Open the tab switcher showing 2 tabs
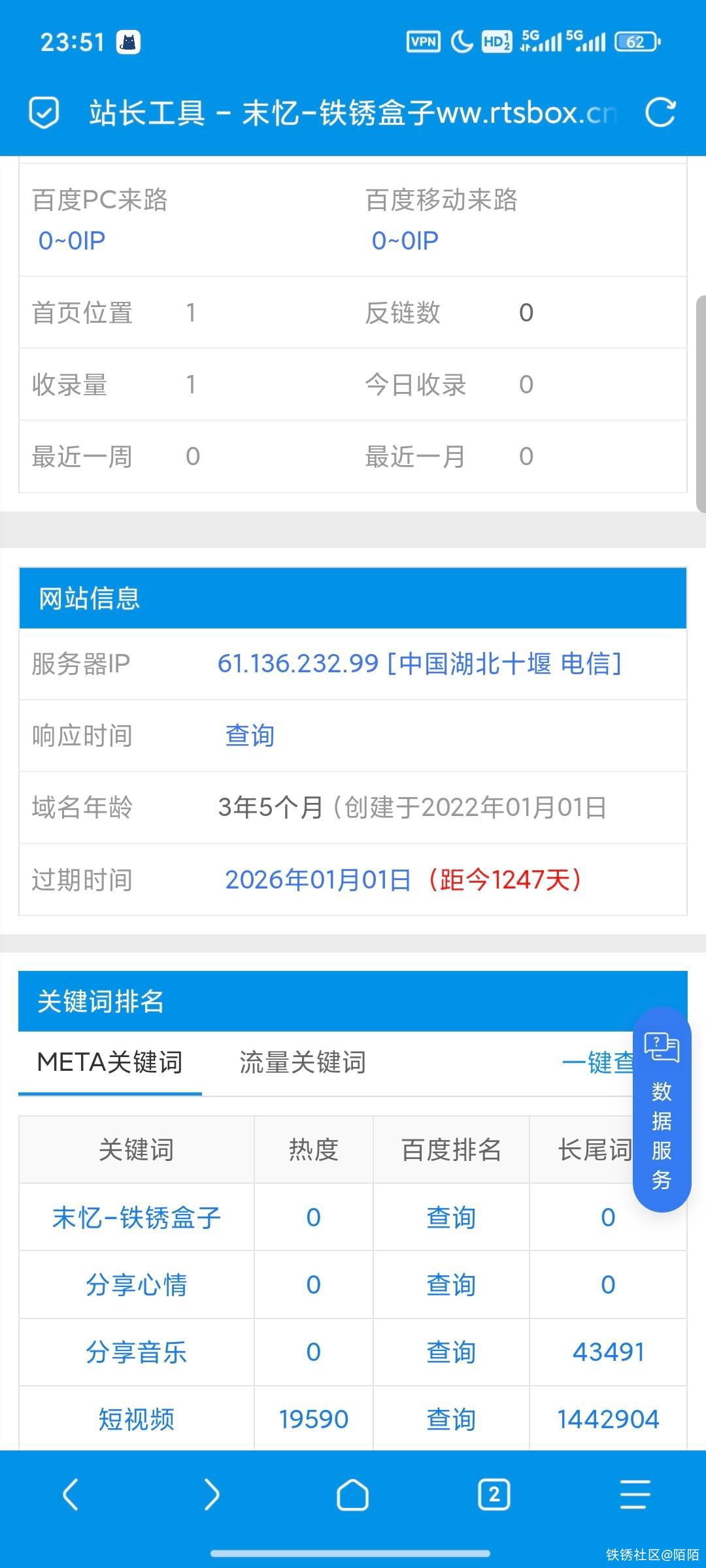706x1568 pixels. 494,1495
